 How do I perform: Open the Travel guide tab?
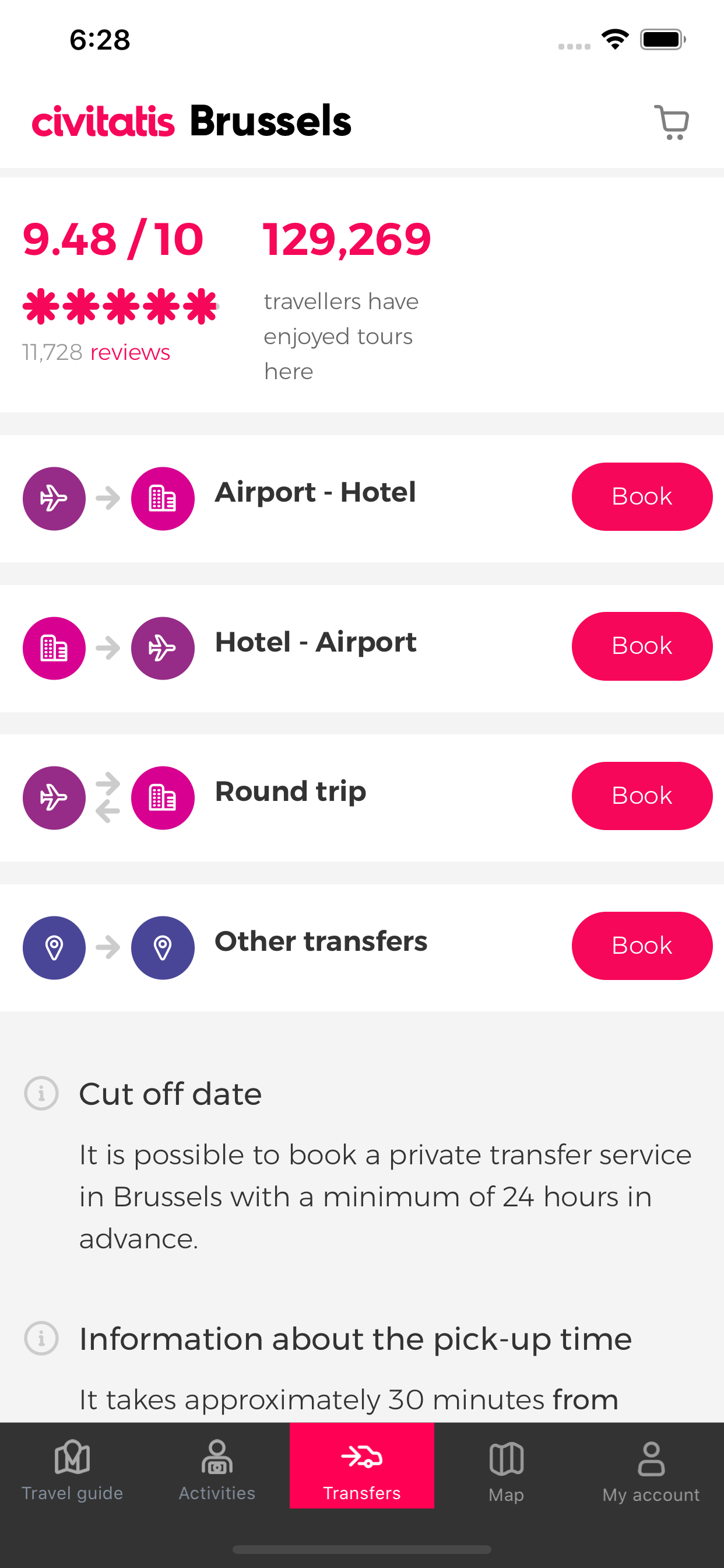click(72, 1473)
